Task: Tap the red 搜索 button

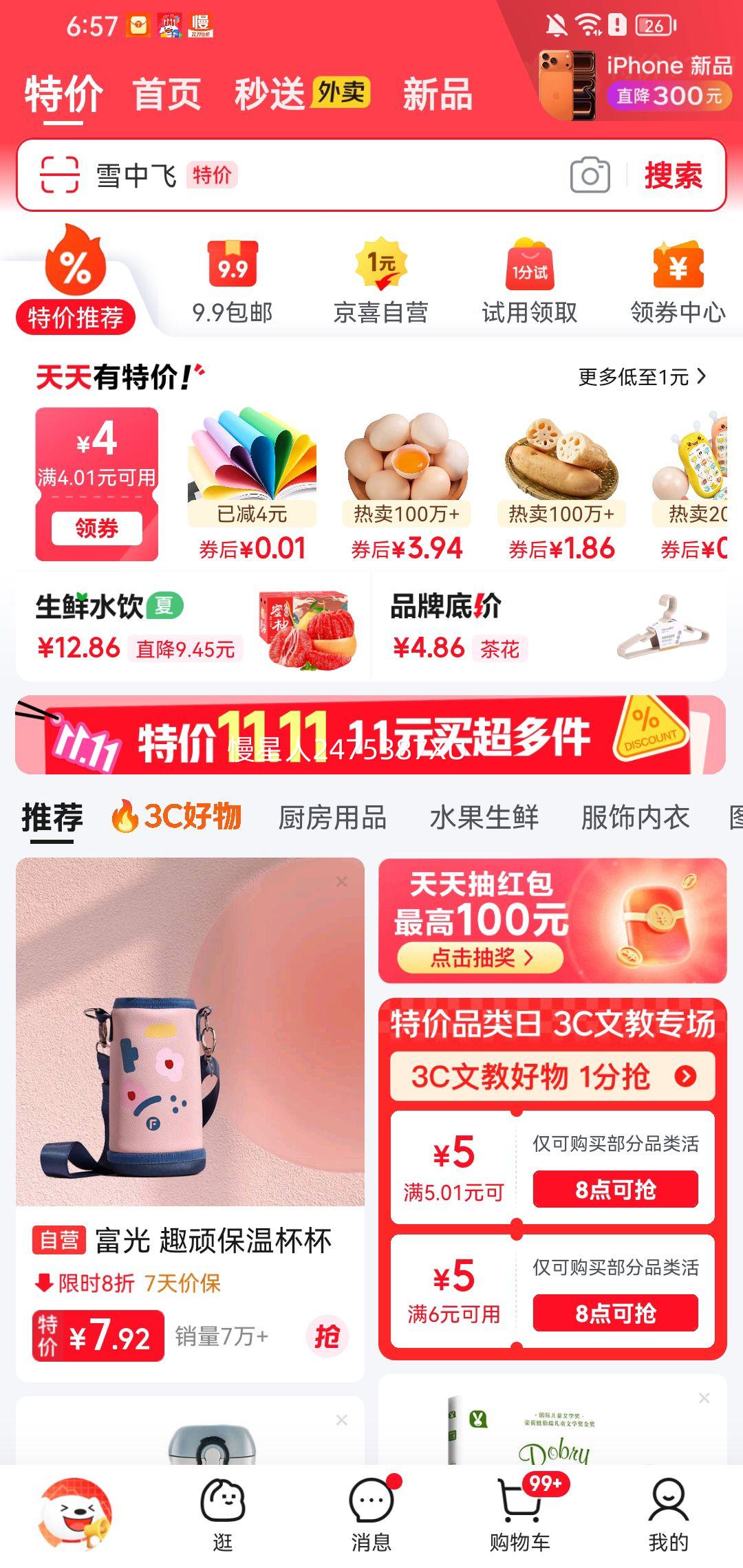Action: 673,175
